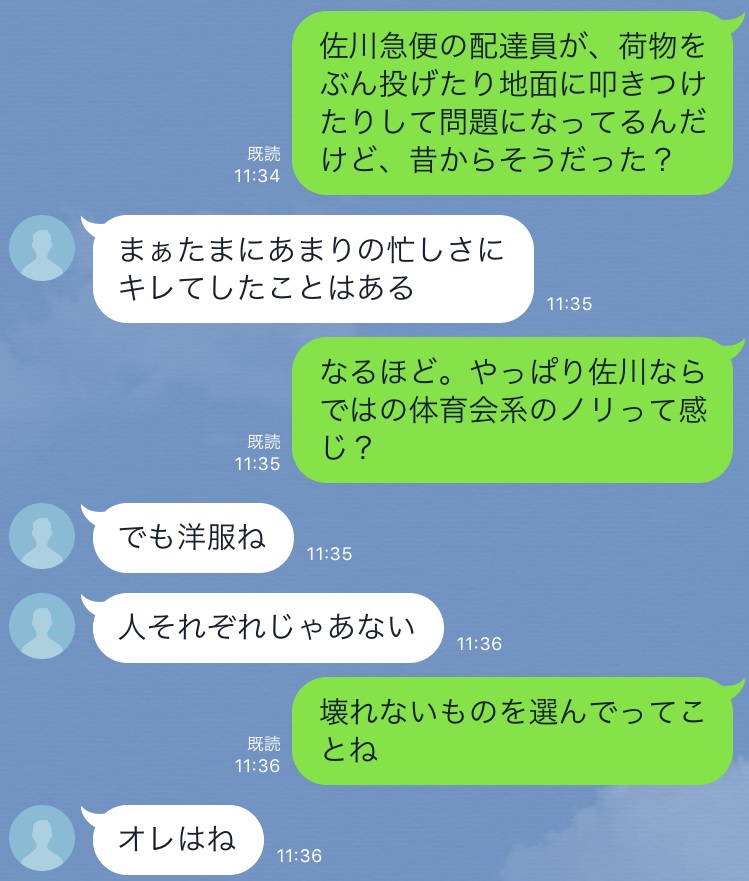The width and height of the screenshot is (749, 881).
Task: Click the 「壊れないものを選んでってことね」 bubble
Action: coord(520,728)
